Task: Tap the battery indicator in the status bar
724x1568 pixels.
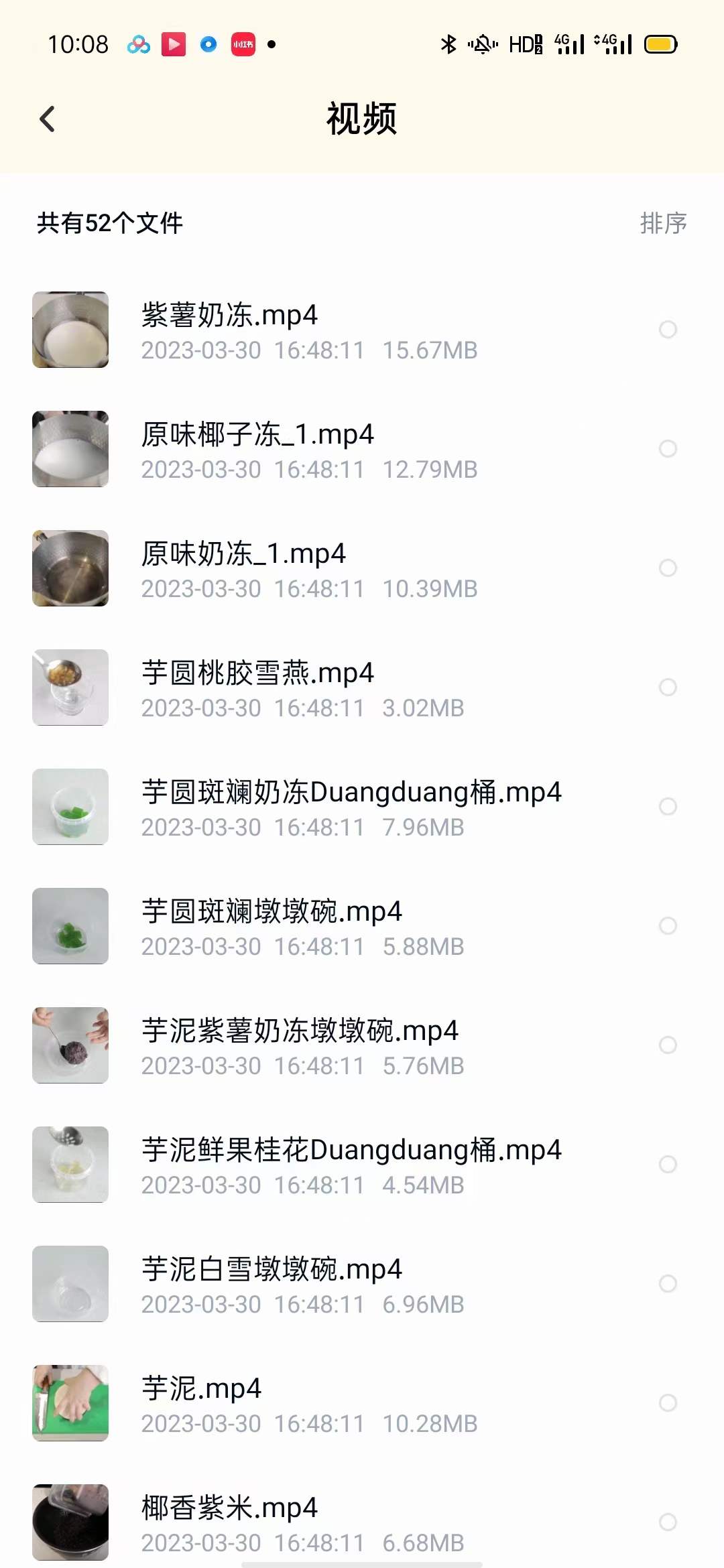Action: [x=661, y=43]
